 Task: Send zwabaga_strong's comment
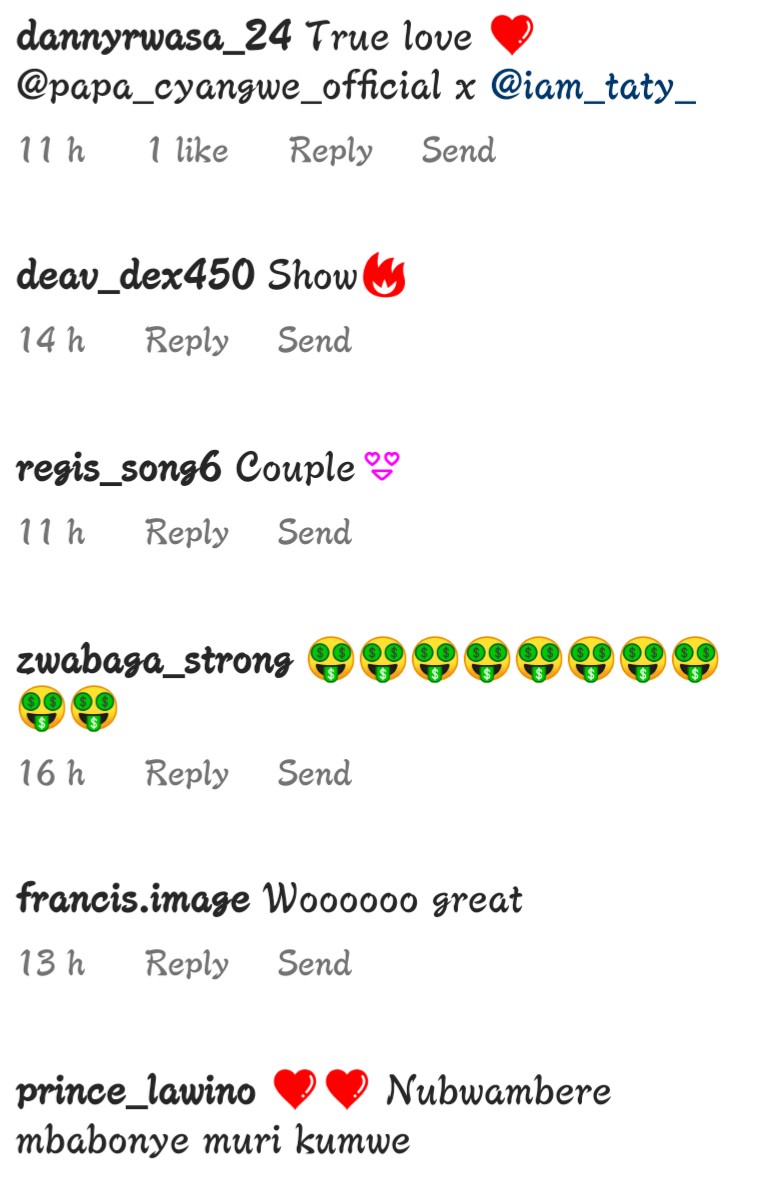[x=314, y=774]
